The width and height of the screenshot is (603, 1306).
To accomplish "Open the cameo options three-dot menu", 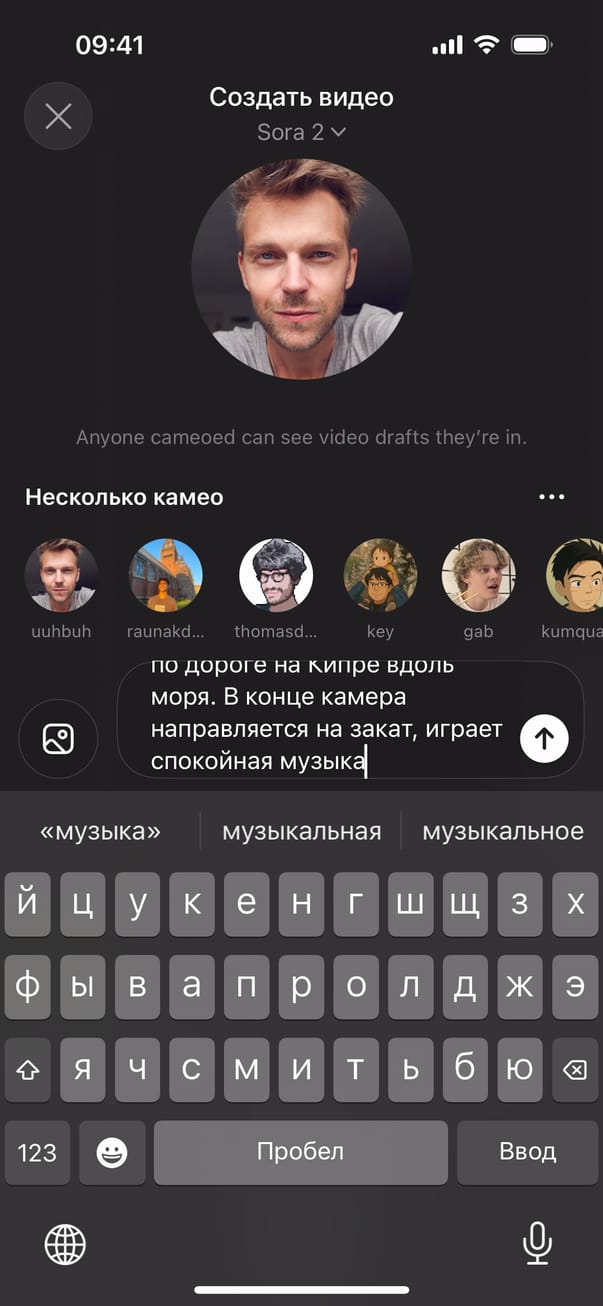I will [551, 497].
